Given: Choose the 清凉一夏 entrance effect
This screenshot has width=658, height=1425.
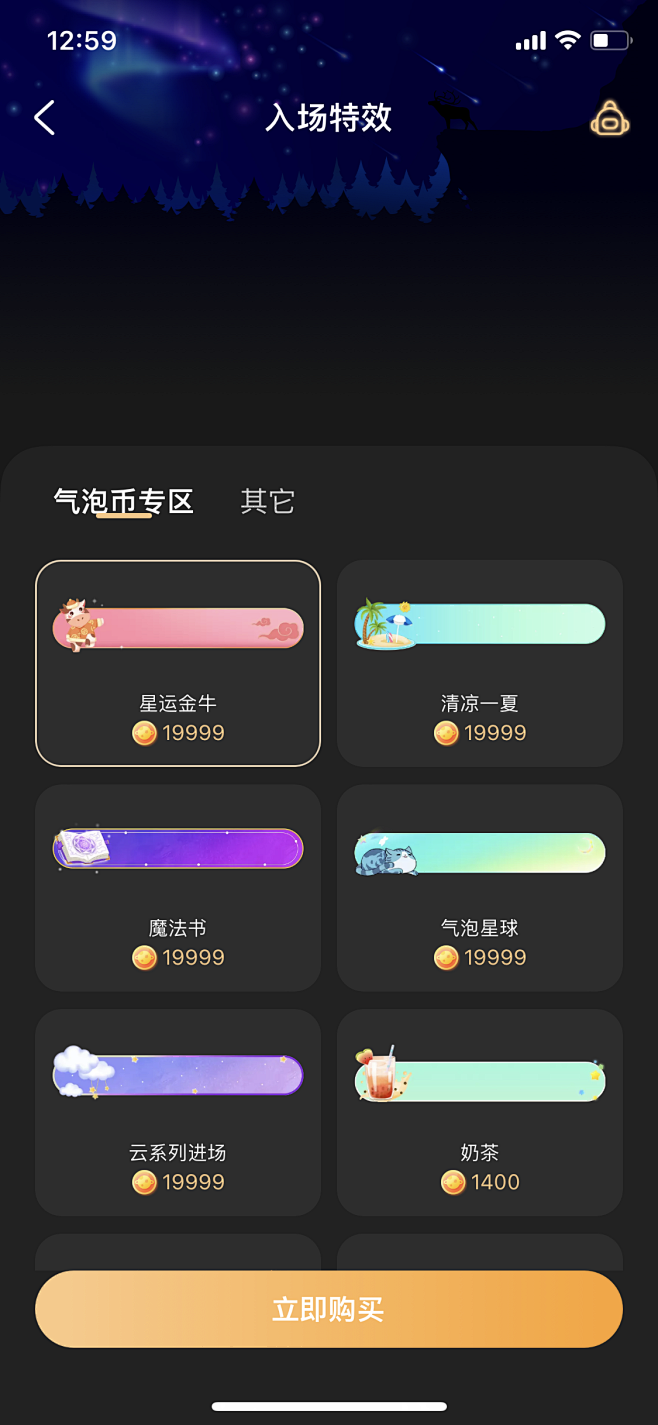Looking at the screenshot, I should pyautogui.click(x=480, y=663).
